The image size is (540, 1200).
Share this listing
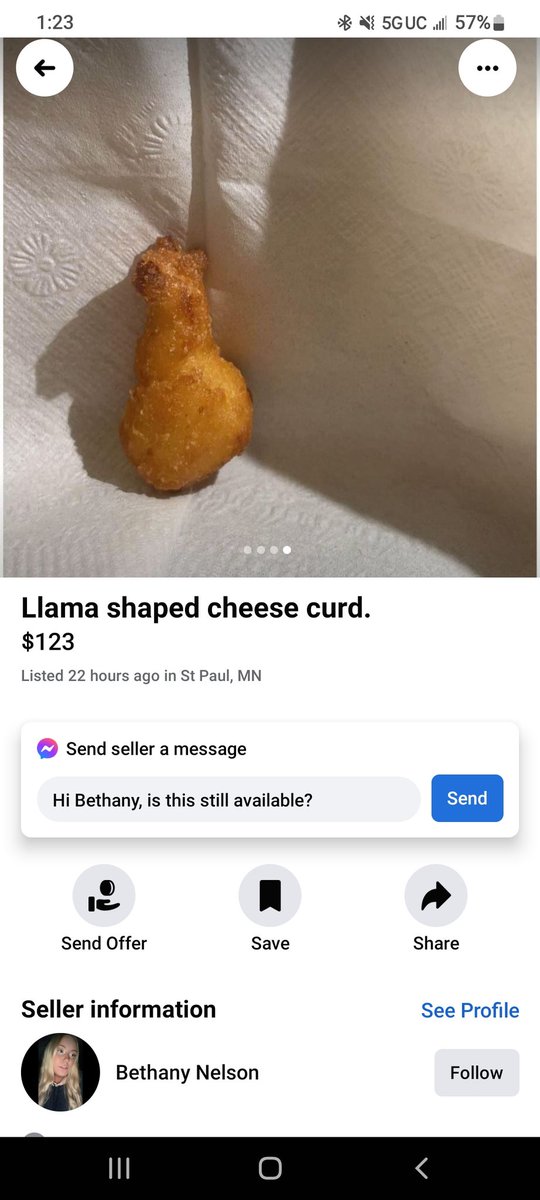pos(436,909)
